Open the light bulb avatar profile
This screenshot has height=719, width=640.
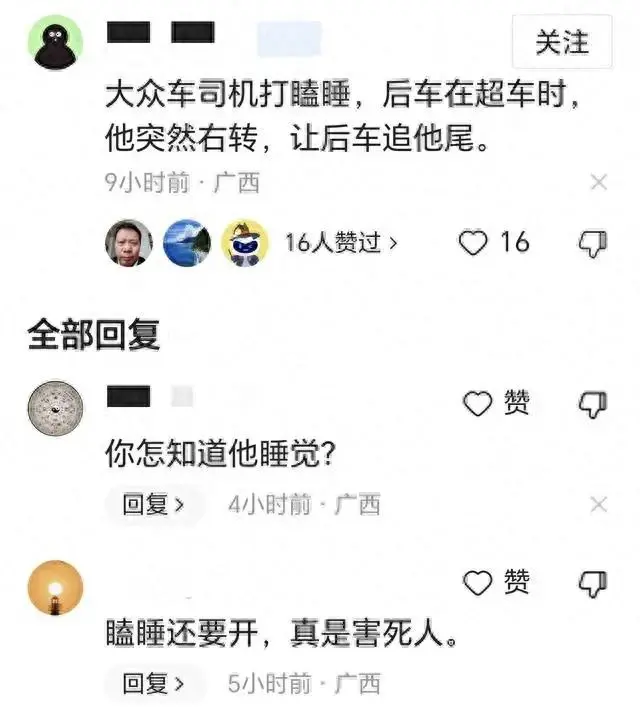click(54, 588)
